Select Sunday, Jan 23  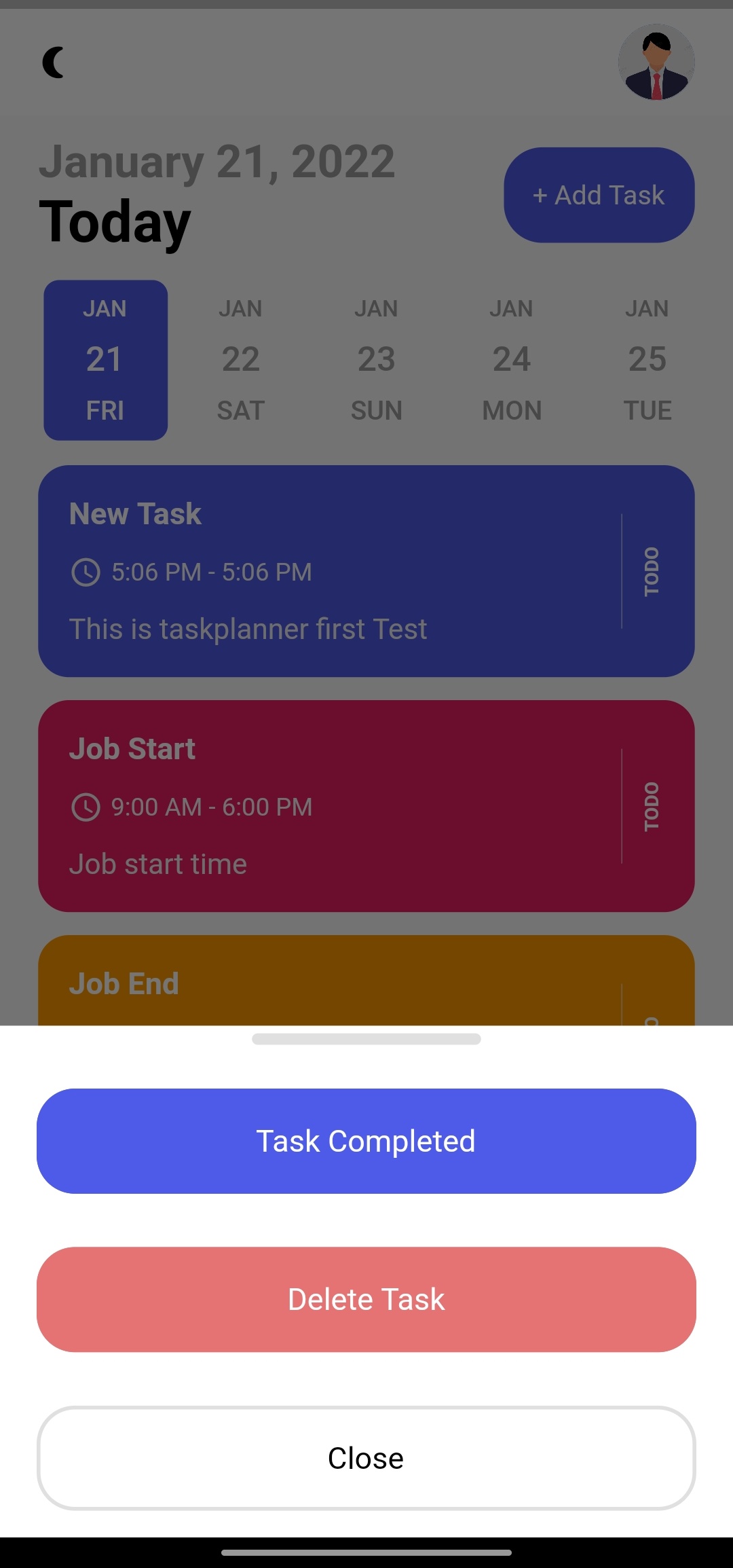click(x=377, y=360)
